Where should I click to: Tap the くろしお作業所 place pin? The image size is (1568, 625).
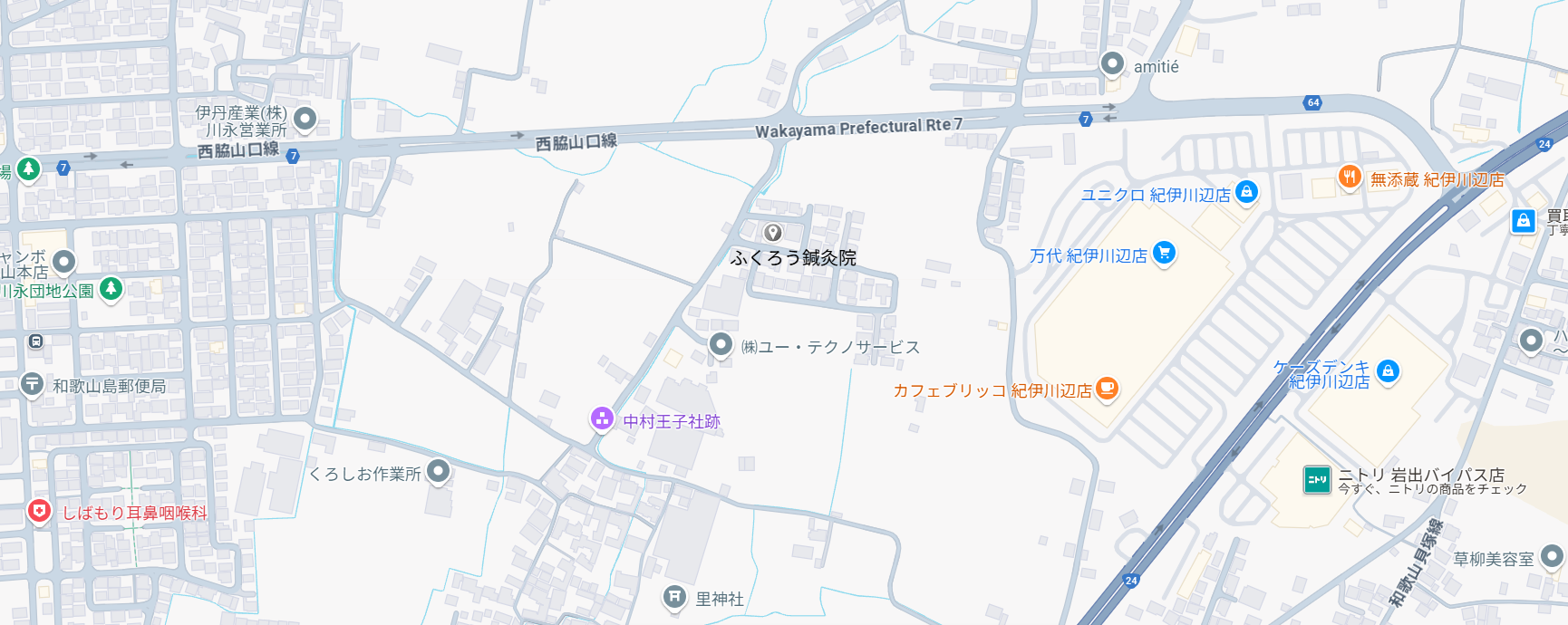tap(439, 471)
